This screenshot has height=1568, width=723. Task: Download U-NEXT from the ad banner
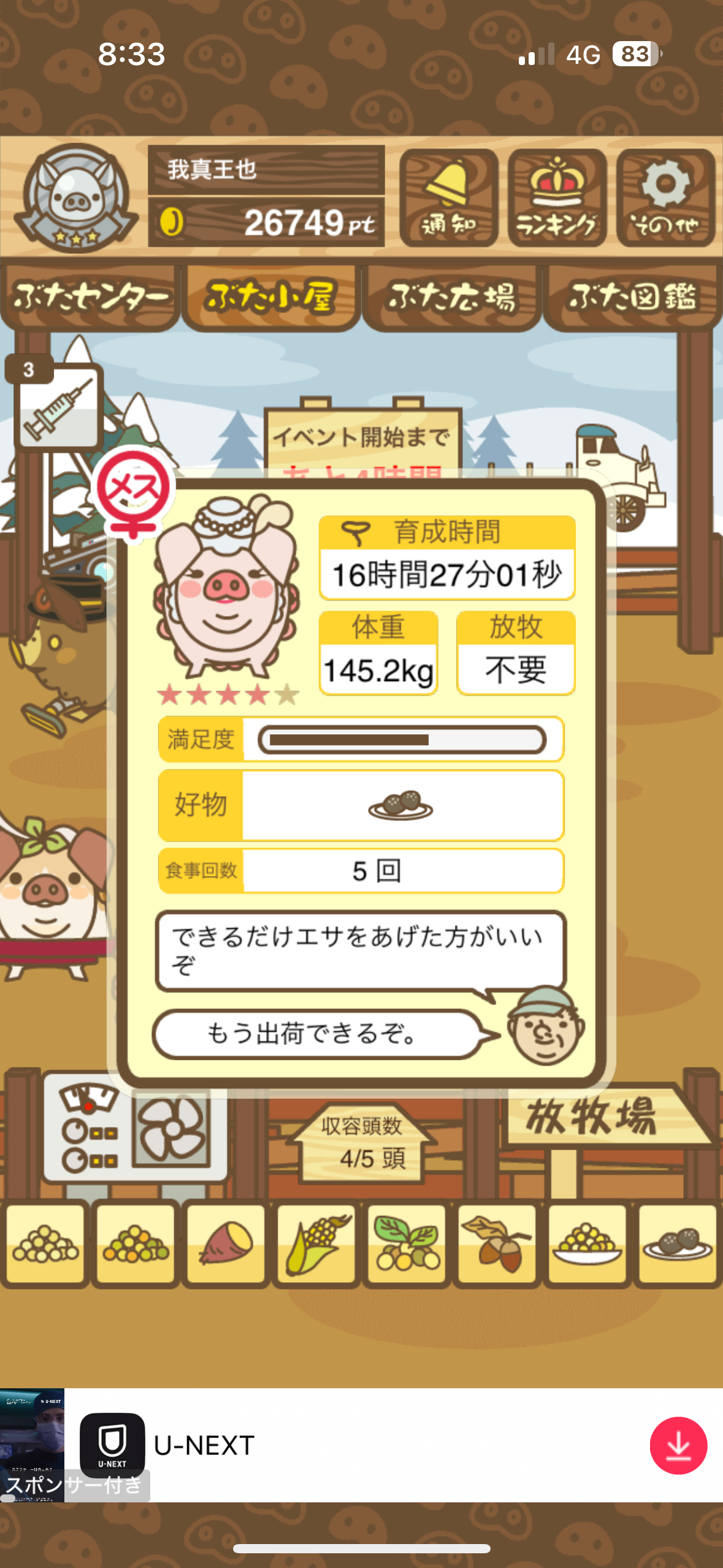(x=678, y=1445)
